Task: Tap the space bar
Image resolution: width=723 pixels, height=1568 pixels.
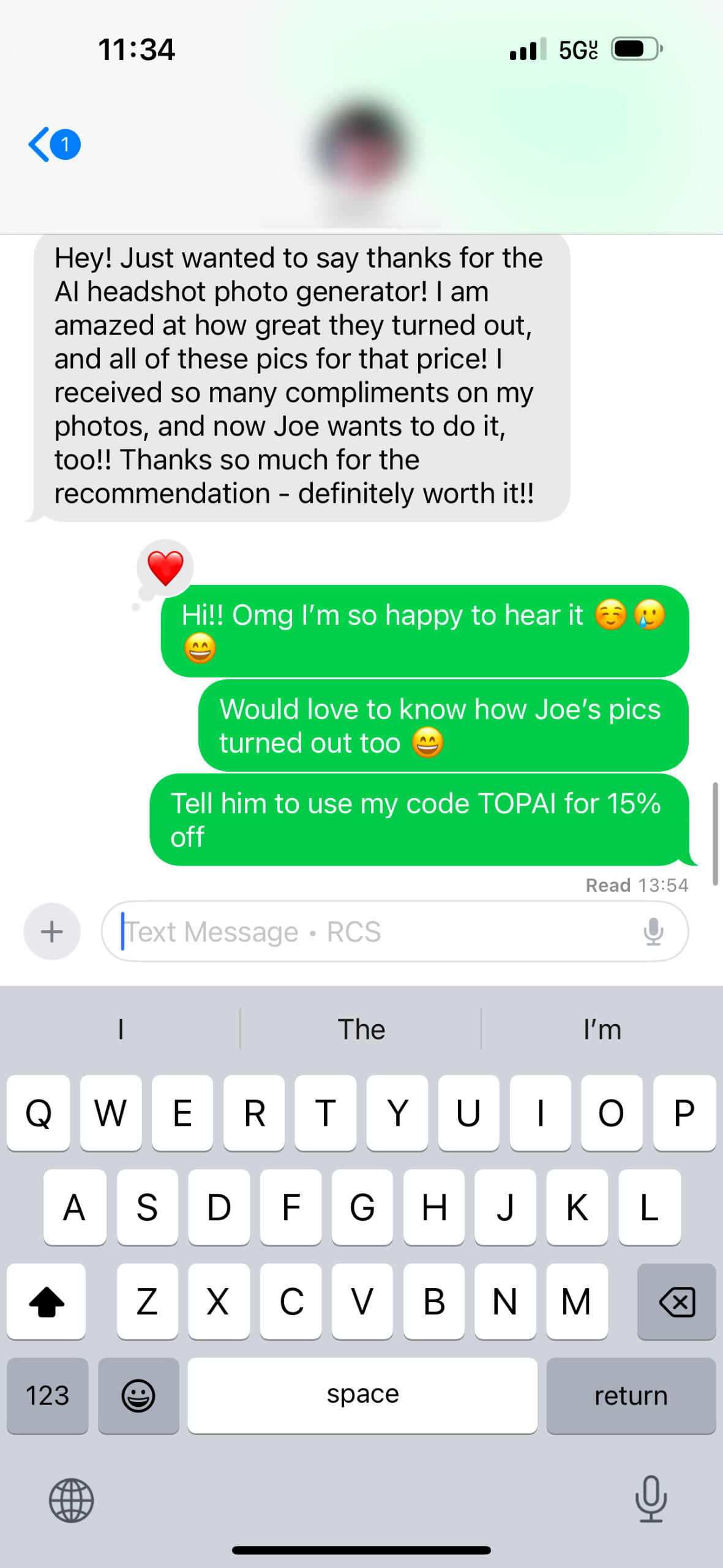Action: click(362, 1396)
